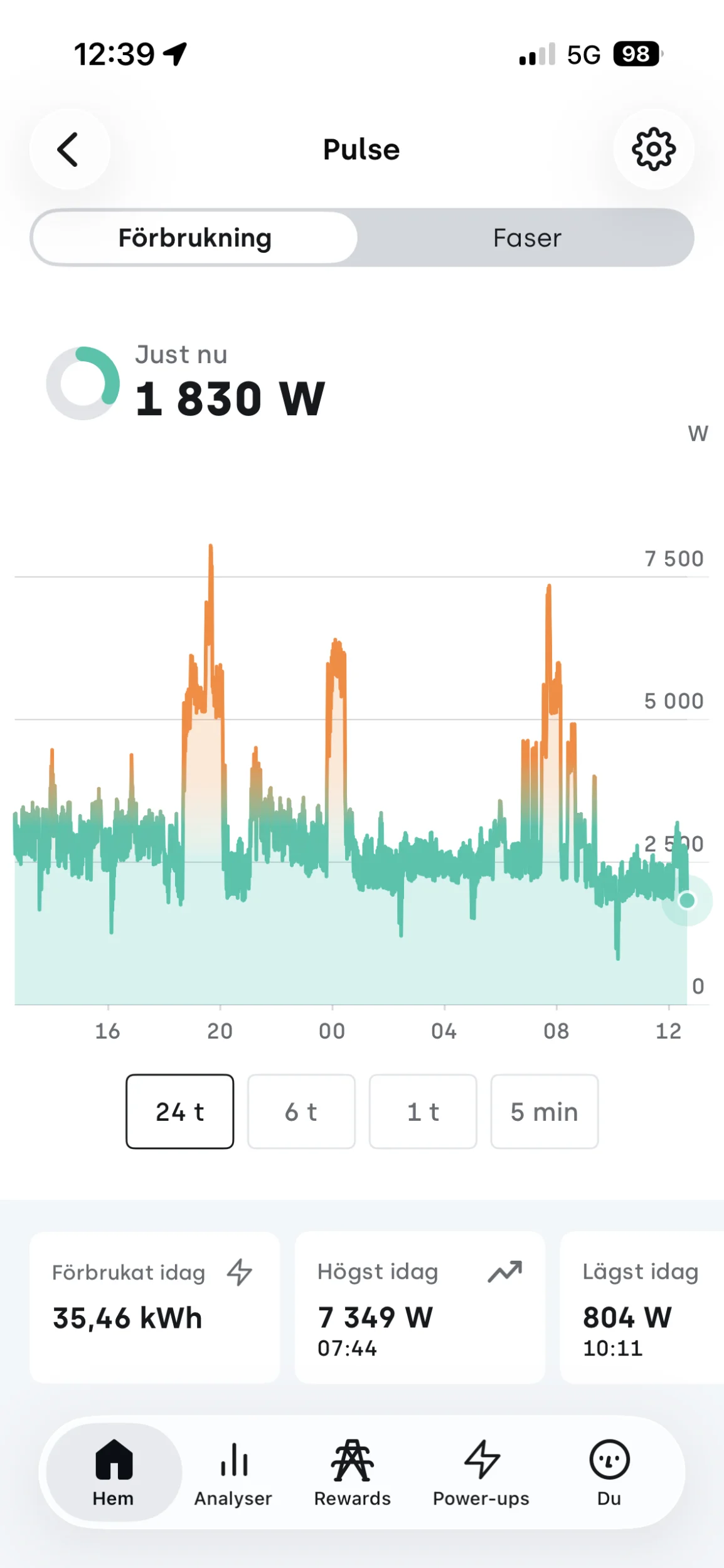Open the Högst idag card
Viewport: 724px width, 1568px height.
(x=420, y=1307)
